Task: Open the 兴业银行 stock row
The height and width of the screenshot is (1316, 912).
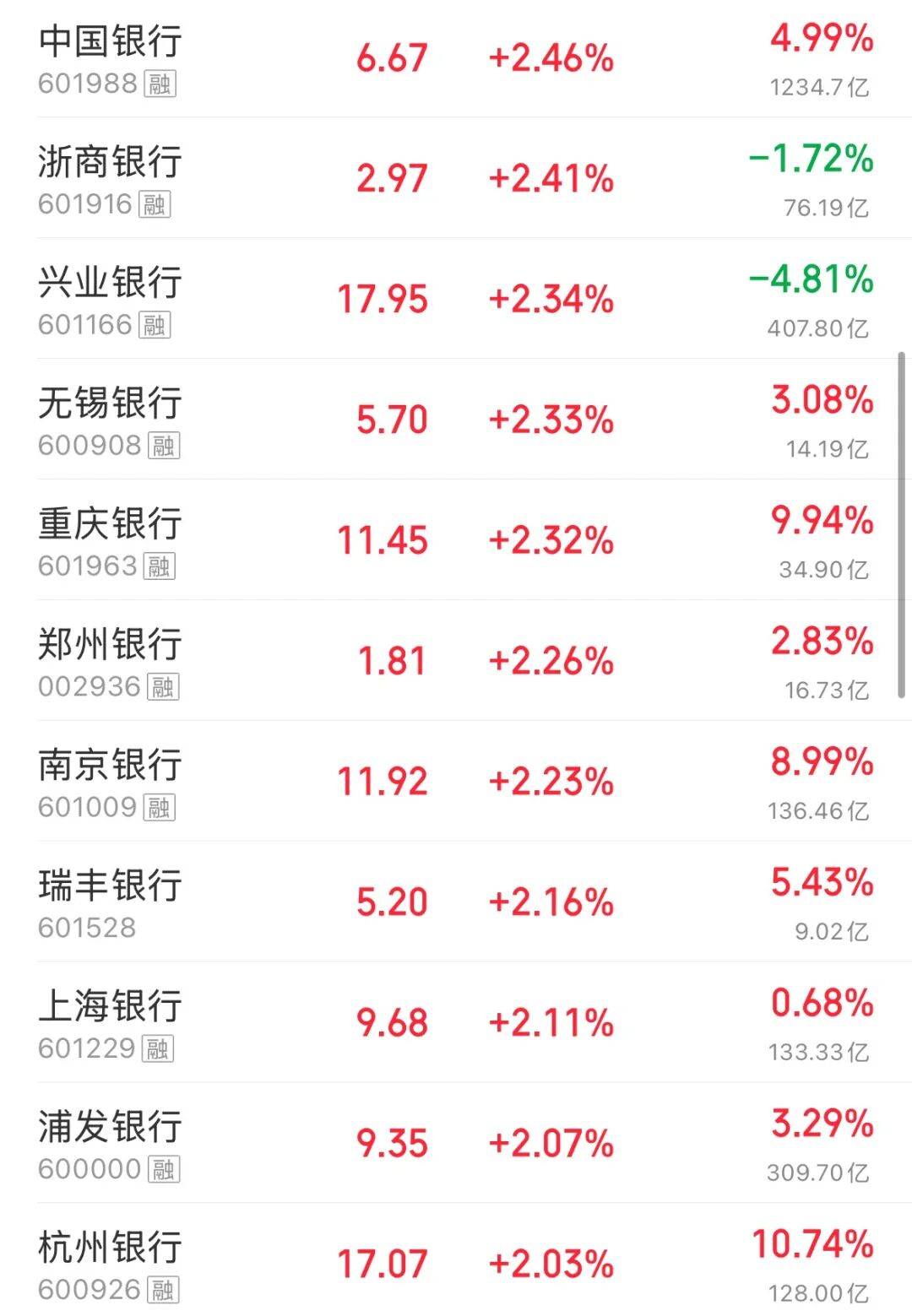Action: coord(456,299)
